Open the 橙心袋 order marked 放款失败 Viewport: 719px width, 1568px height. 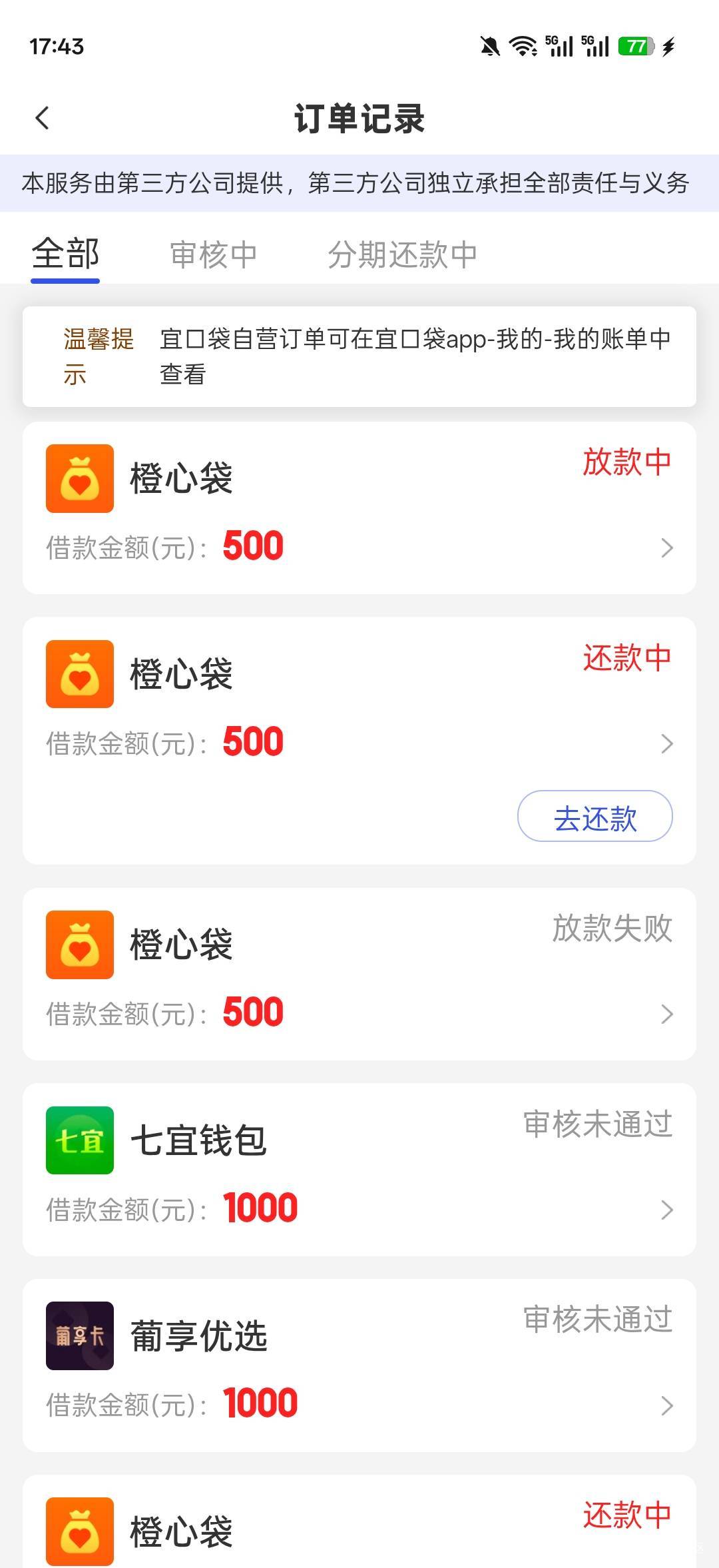click(x=359, y=974)
